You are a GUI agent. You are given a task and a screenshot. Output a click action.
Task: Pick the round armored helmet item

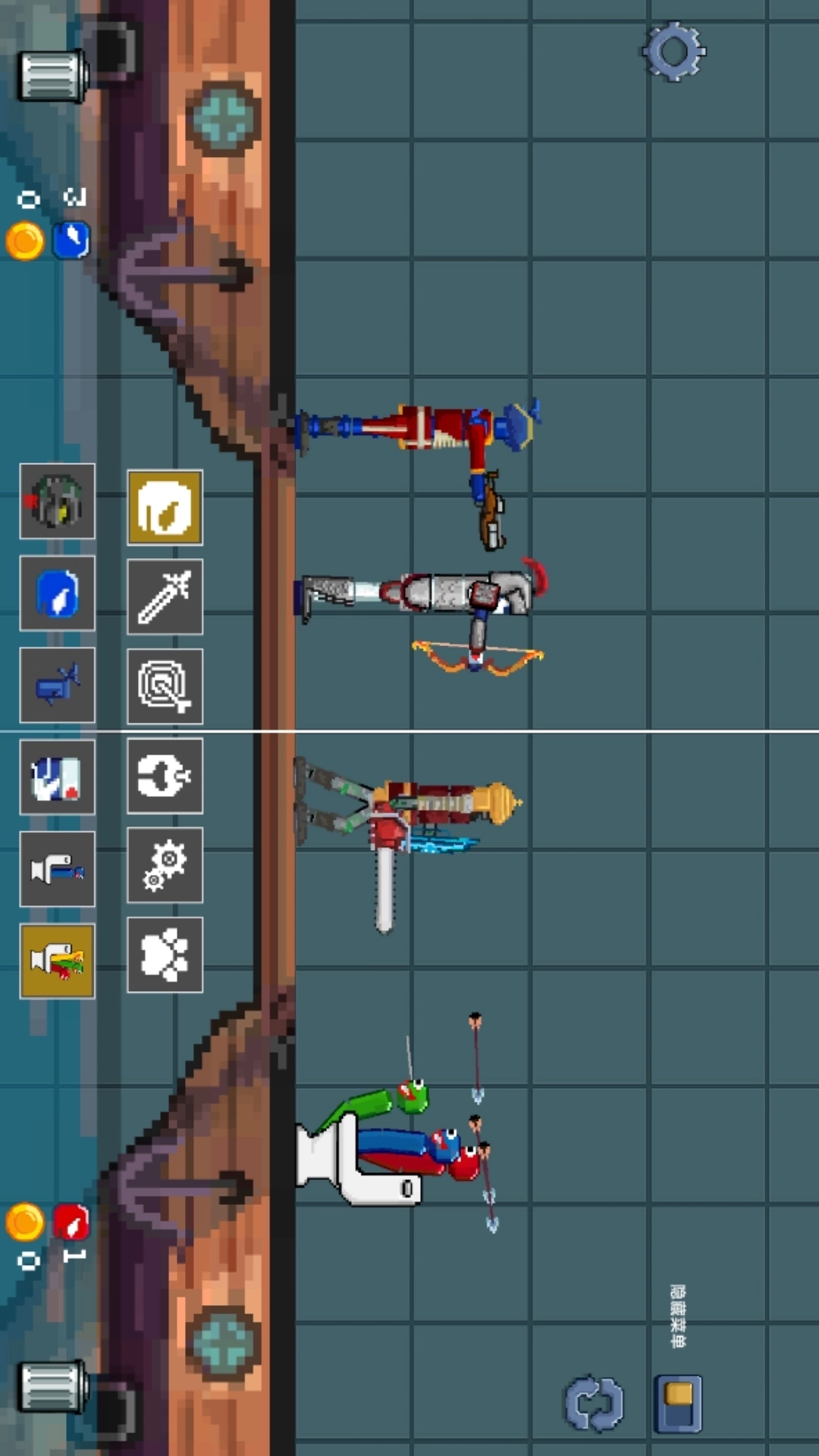point(57,501)
